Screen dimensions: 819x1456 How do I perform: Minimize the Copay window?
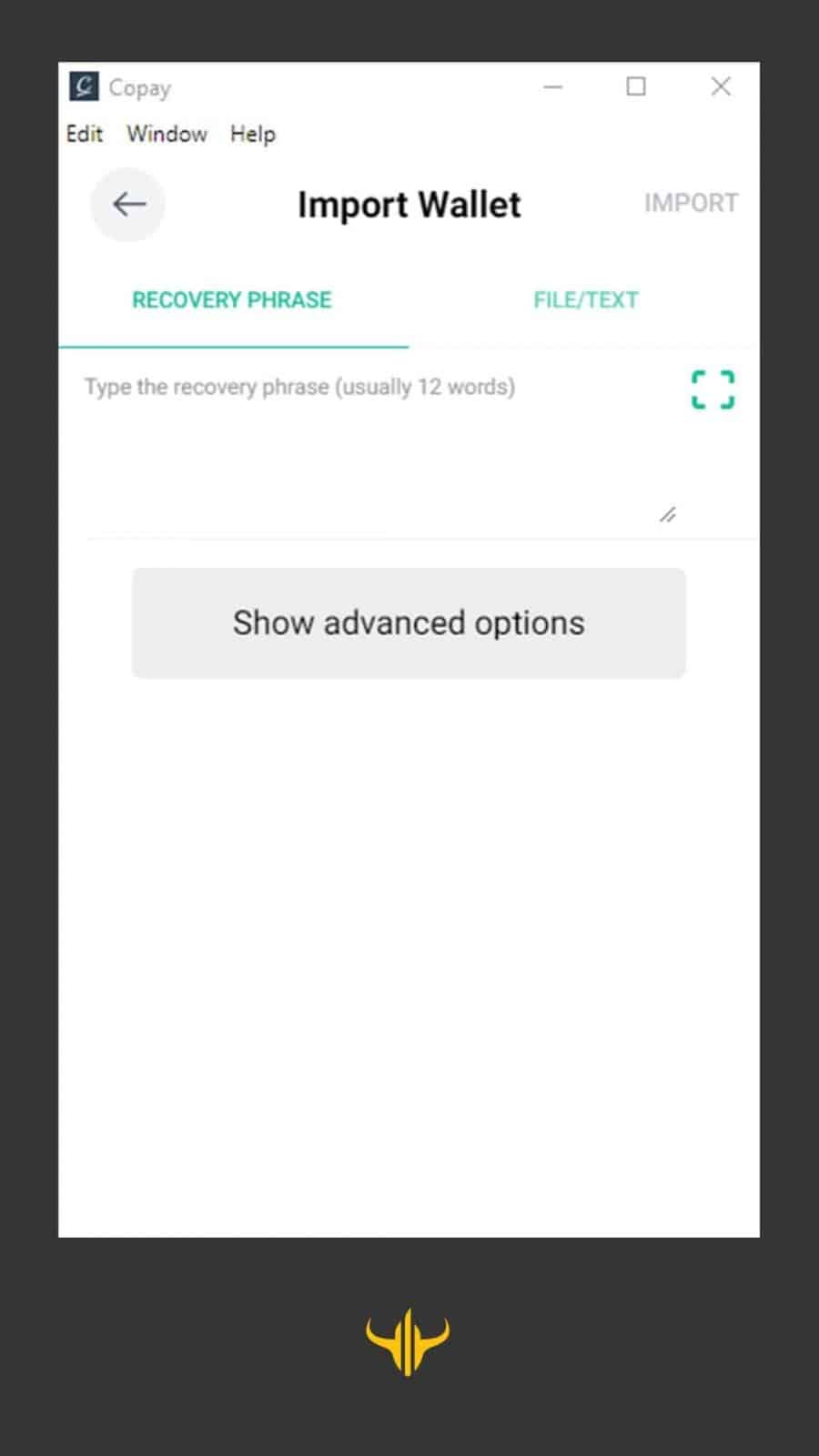(553, 86)
